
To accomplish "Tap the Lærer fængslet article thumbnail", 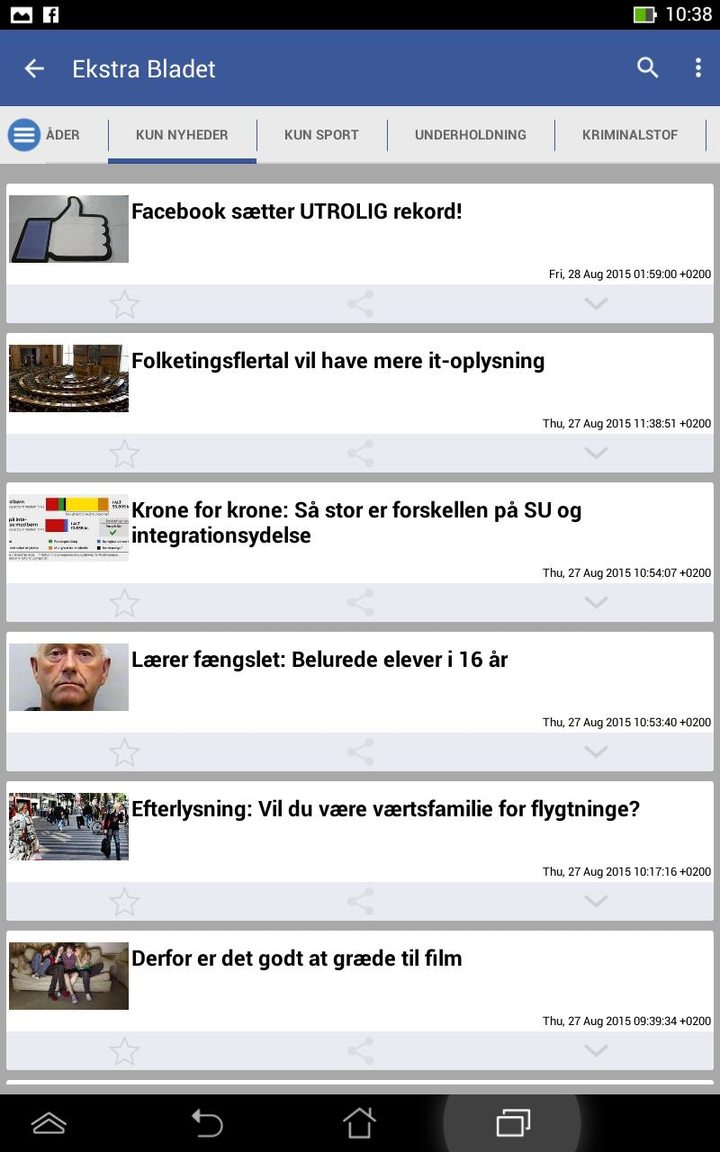I will [68, 675].
